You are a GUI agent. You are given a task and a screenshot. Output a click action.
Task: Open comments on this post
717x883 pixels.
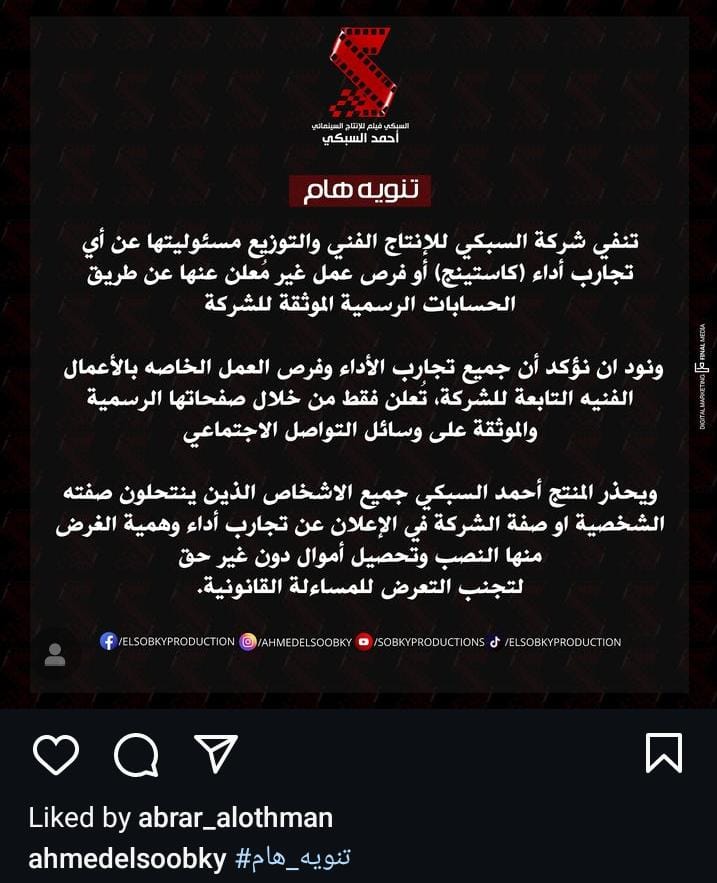136,754
